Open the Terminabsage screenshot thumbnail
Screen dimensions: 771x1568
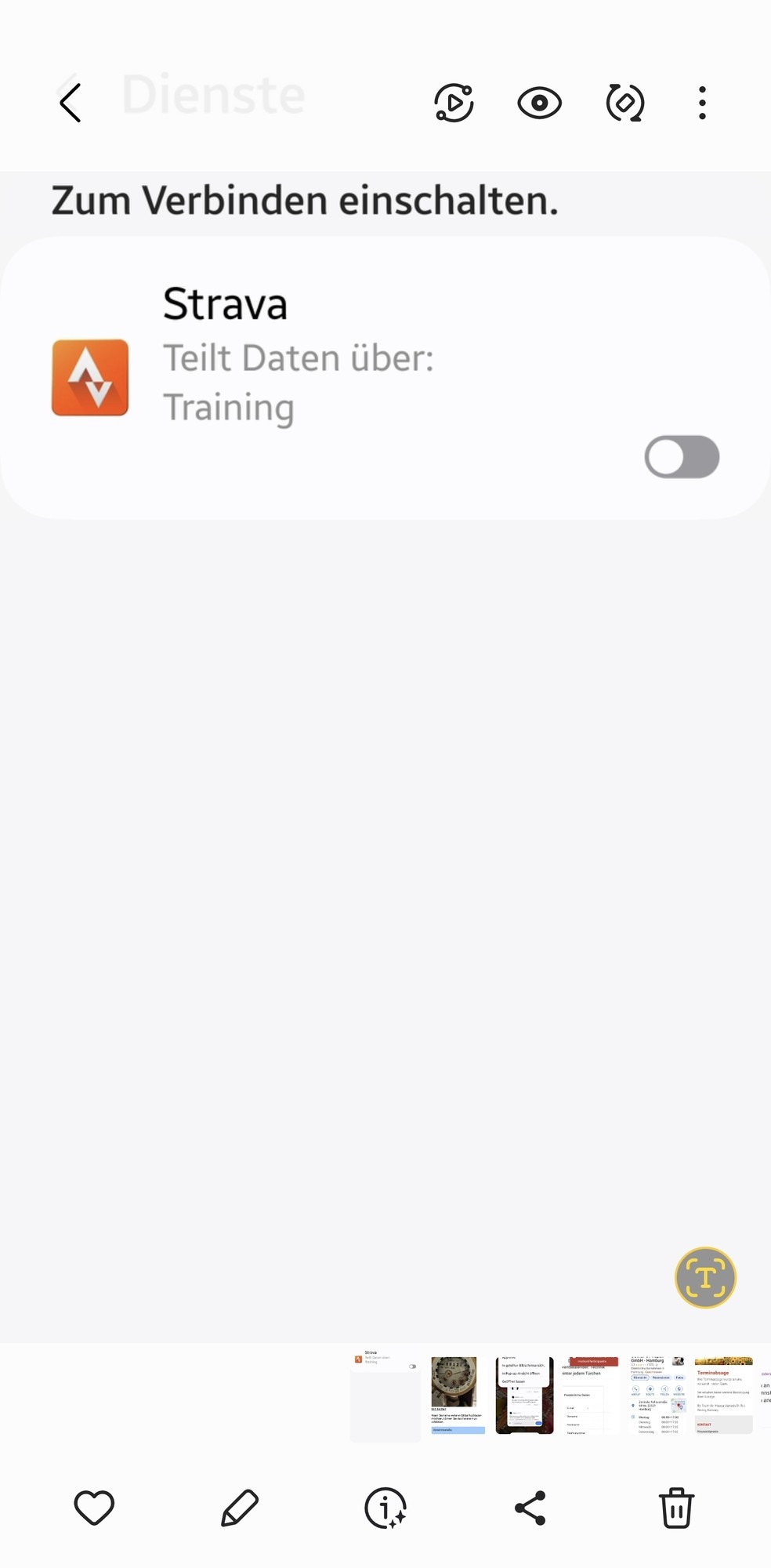(x=723, y=1396)
